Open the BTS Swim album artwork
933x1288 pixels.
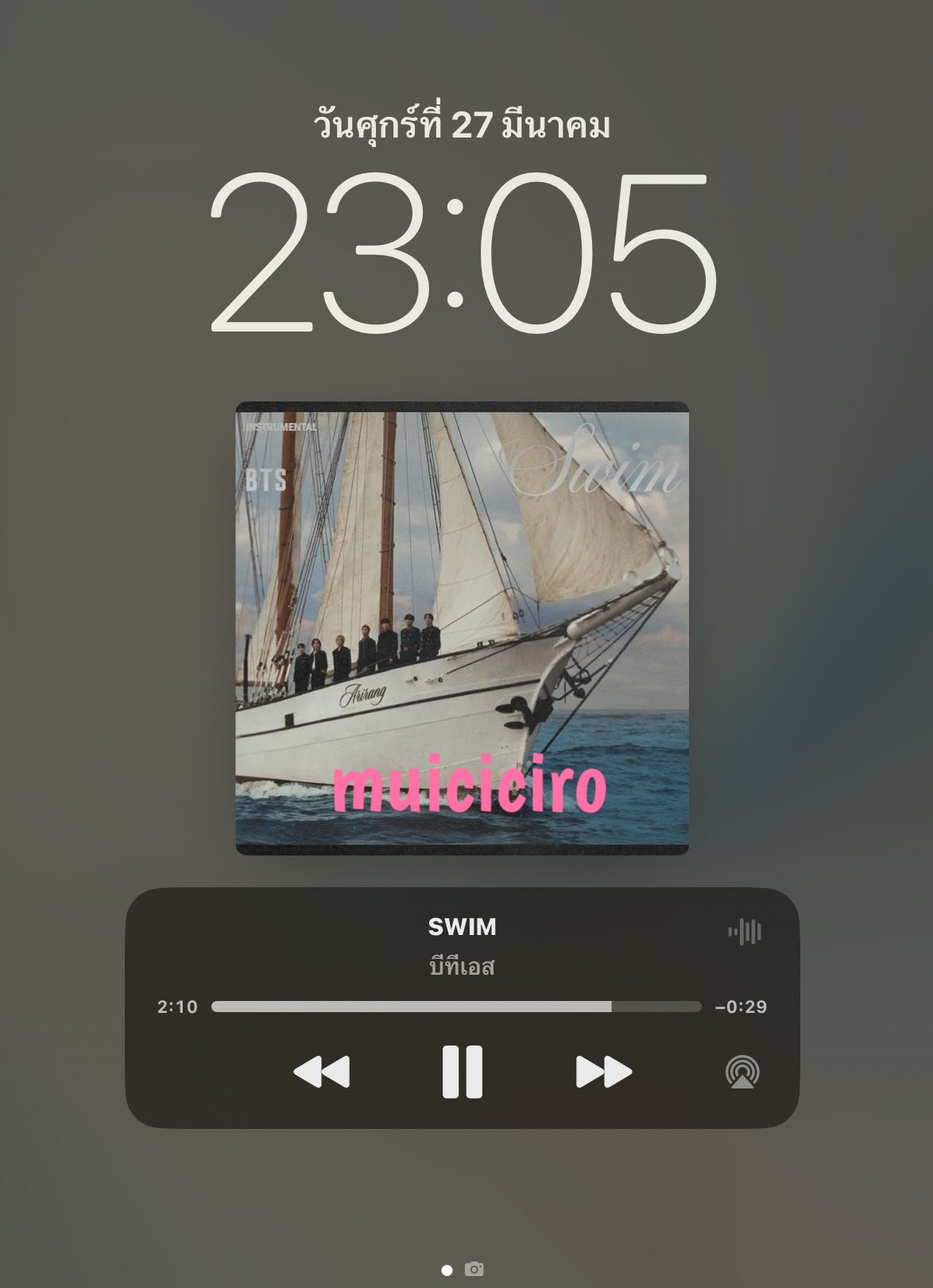pyautogui.click(x=462, y=628)
